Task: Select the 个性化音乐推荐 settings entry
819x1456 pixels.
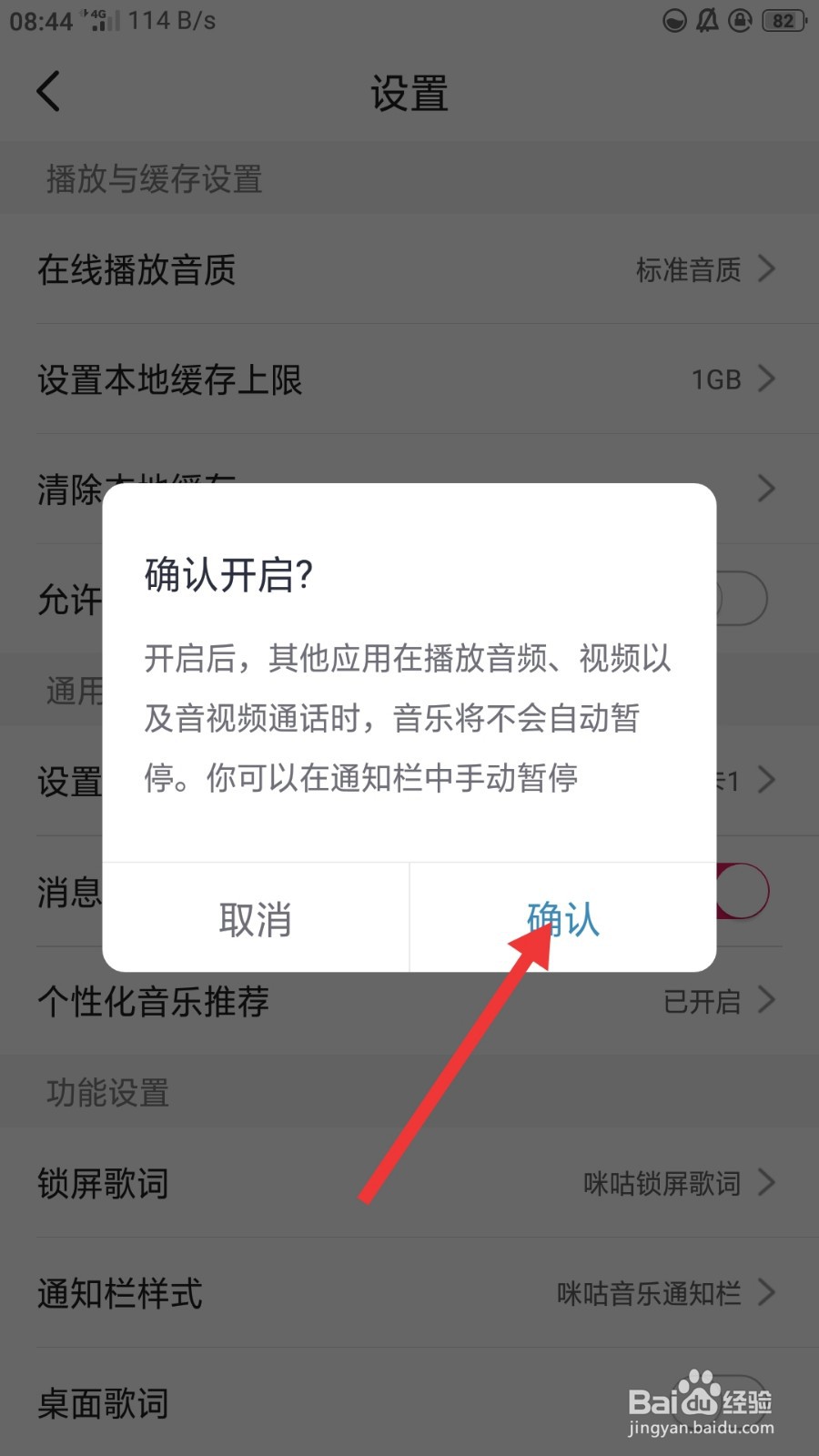Action: coord(409,1001)
